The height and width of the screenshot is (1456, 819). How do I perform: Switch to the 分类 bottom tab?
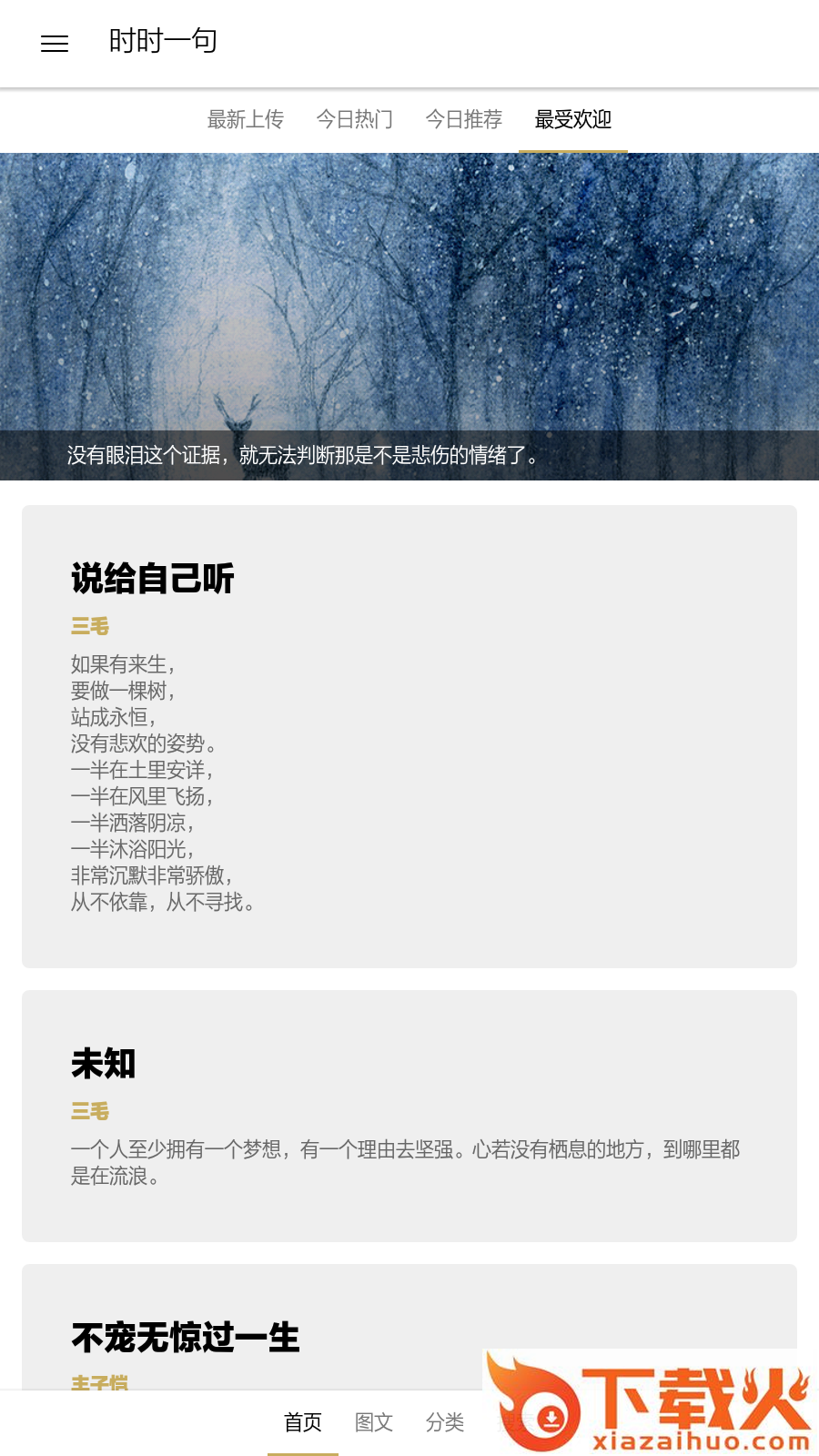pyautogui.click(x=445, y=1422)
